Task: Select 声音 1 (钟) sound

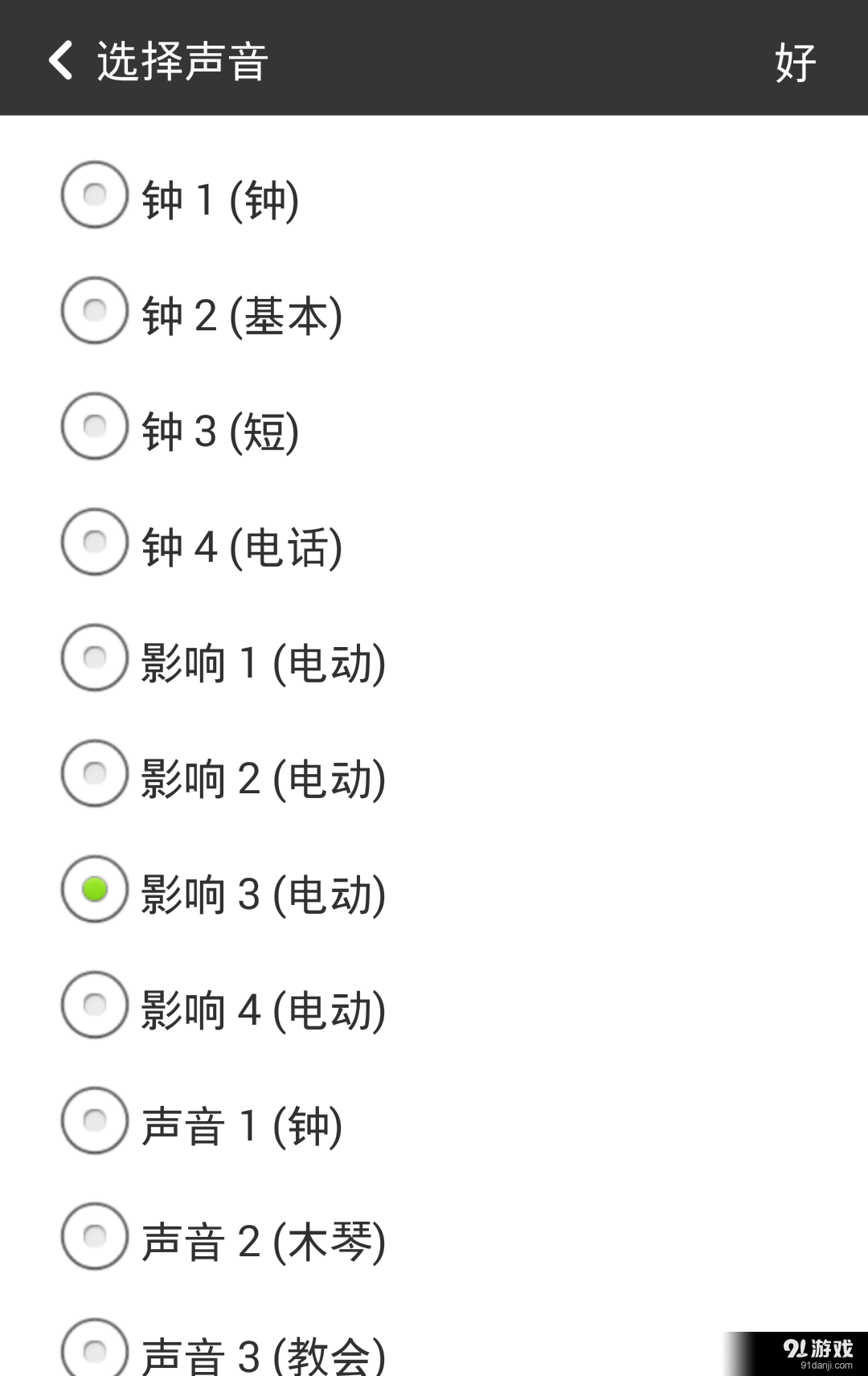Action: coord(94,1122)
